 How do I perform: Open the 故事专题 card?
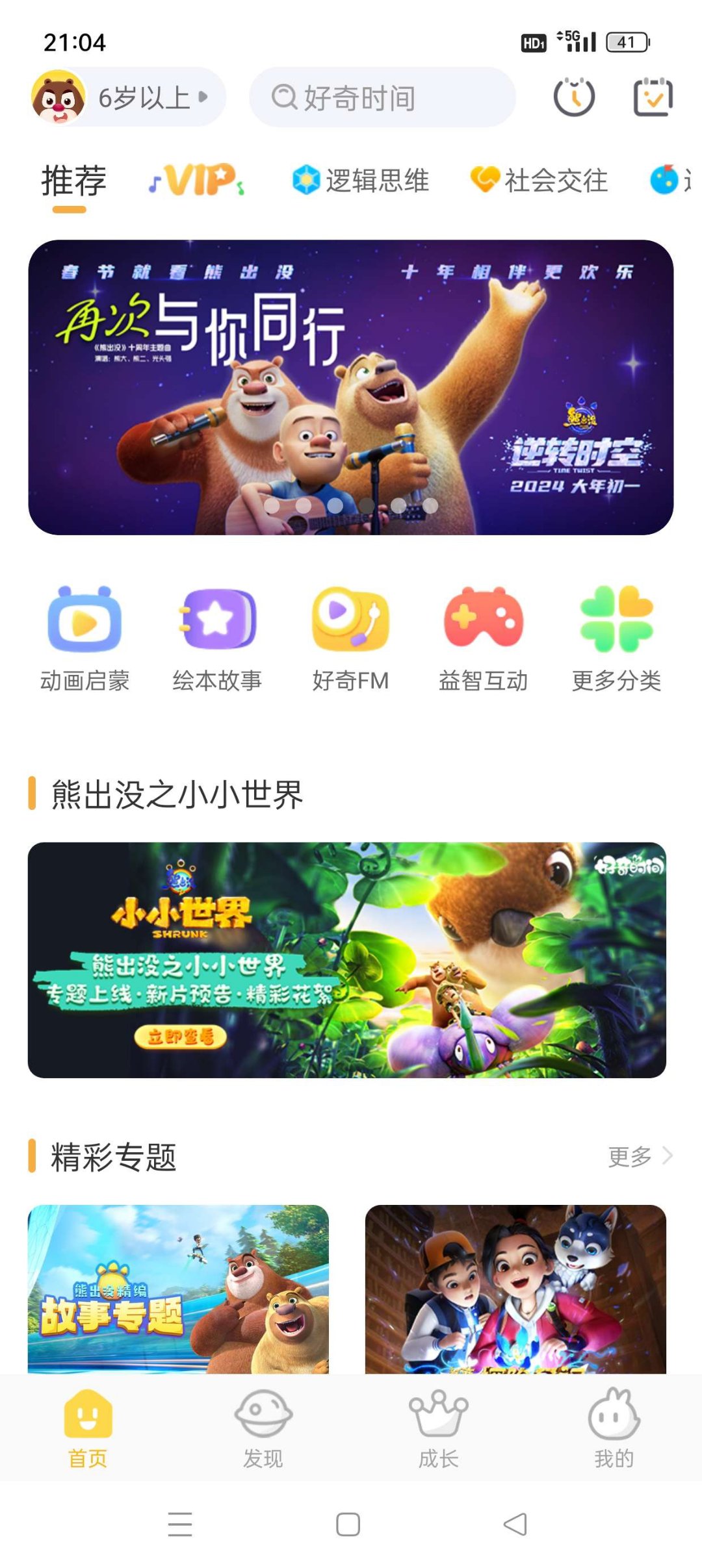point(178,1289)
